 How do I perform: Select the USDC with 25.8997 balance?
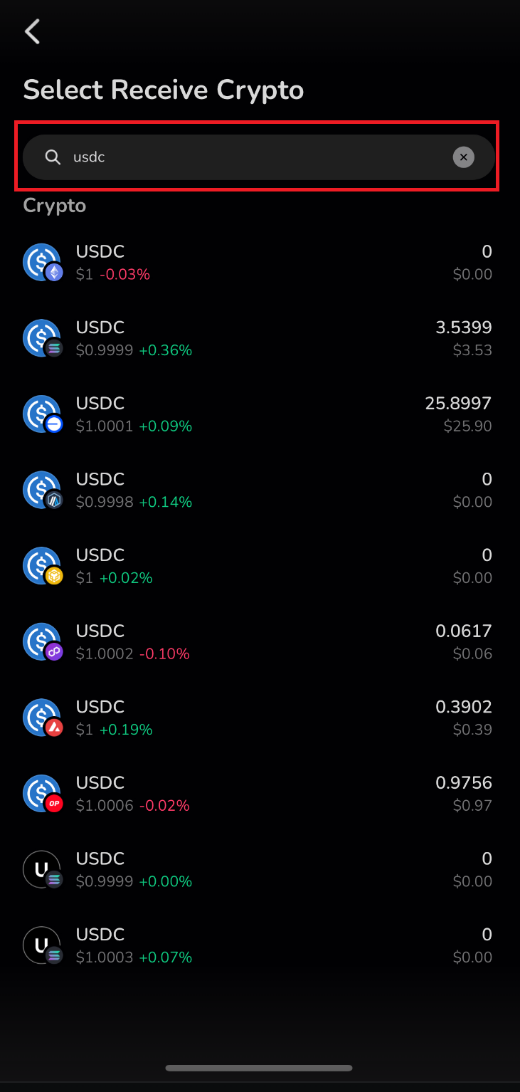(x=258, y=414)
